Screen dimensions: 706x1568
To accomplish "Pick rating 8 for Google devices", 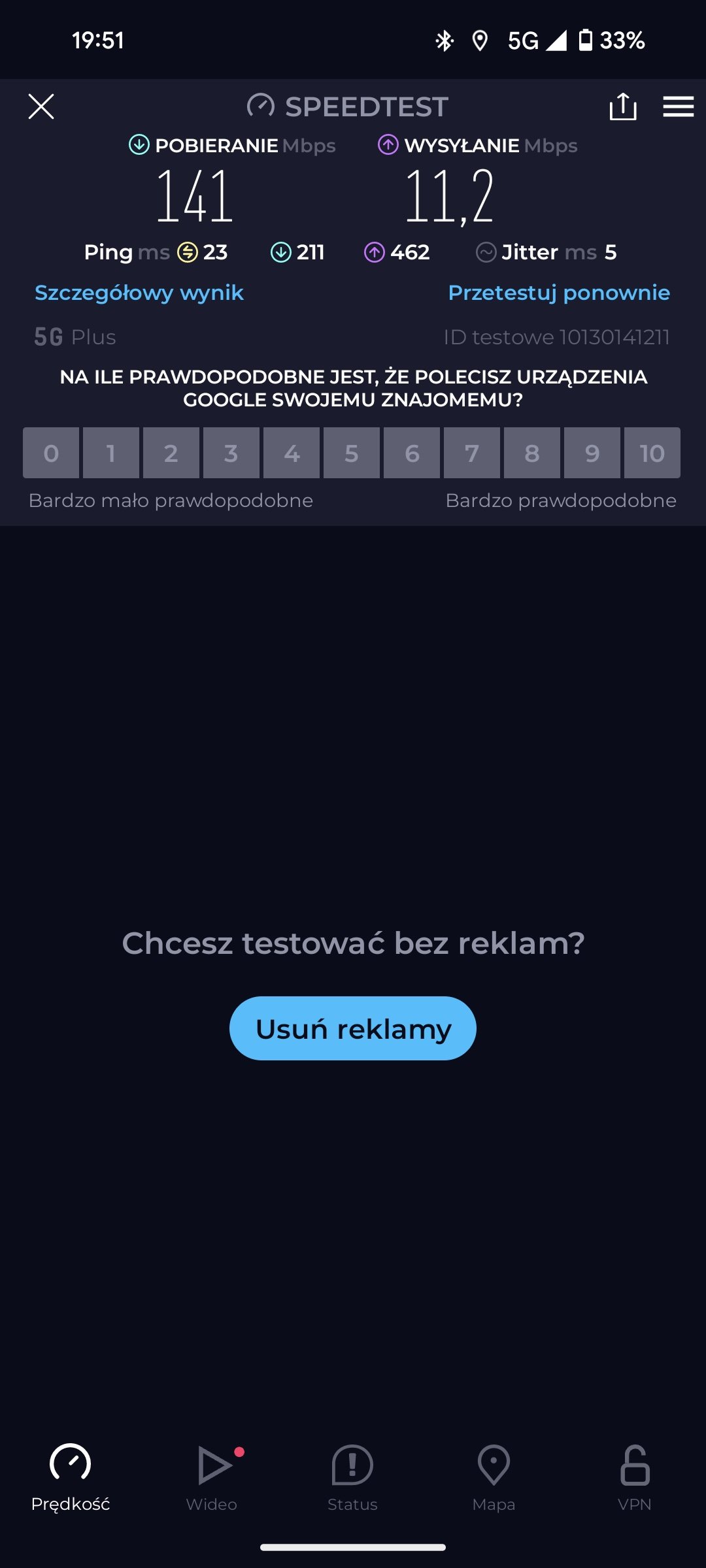I will click(532, 453).
